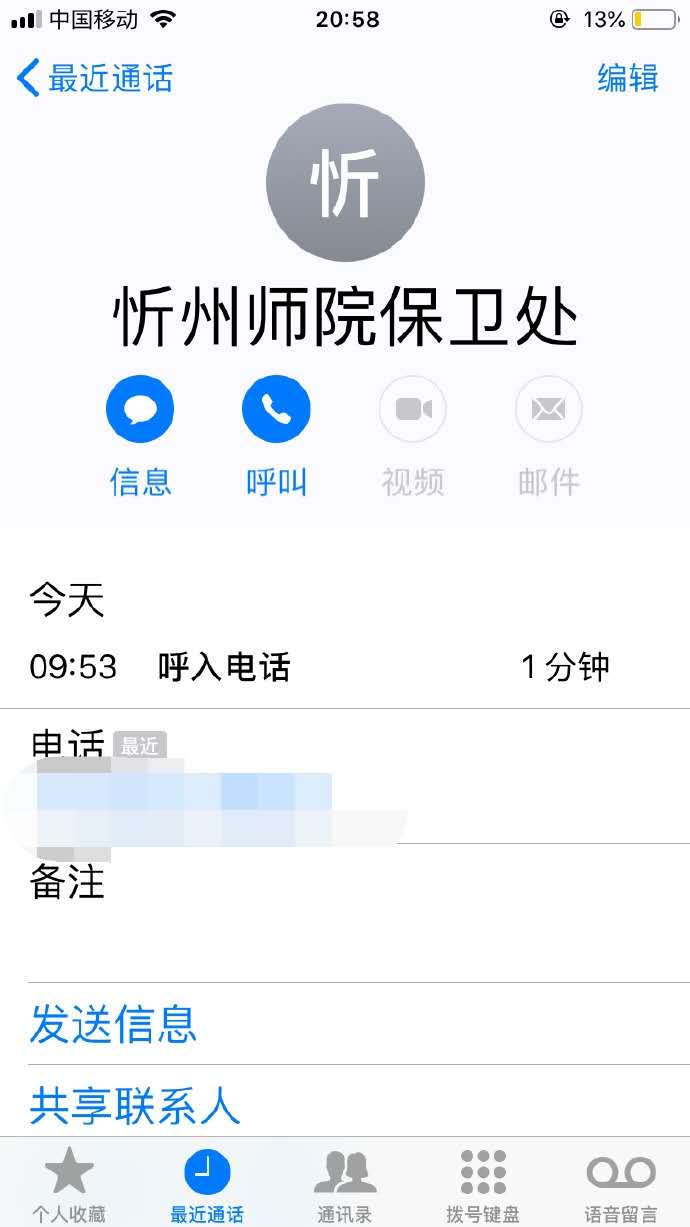This screenshot has width=690, height=1227.
Task: Tap 发送信息 link
Action: pyautogui.click(x=113, y=1024)
